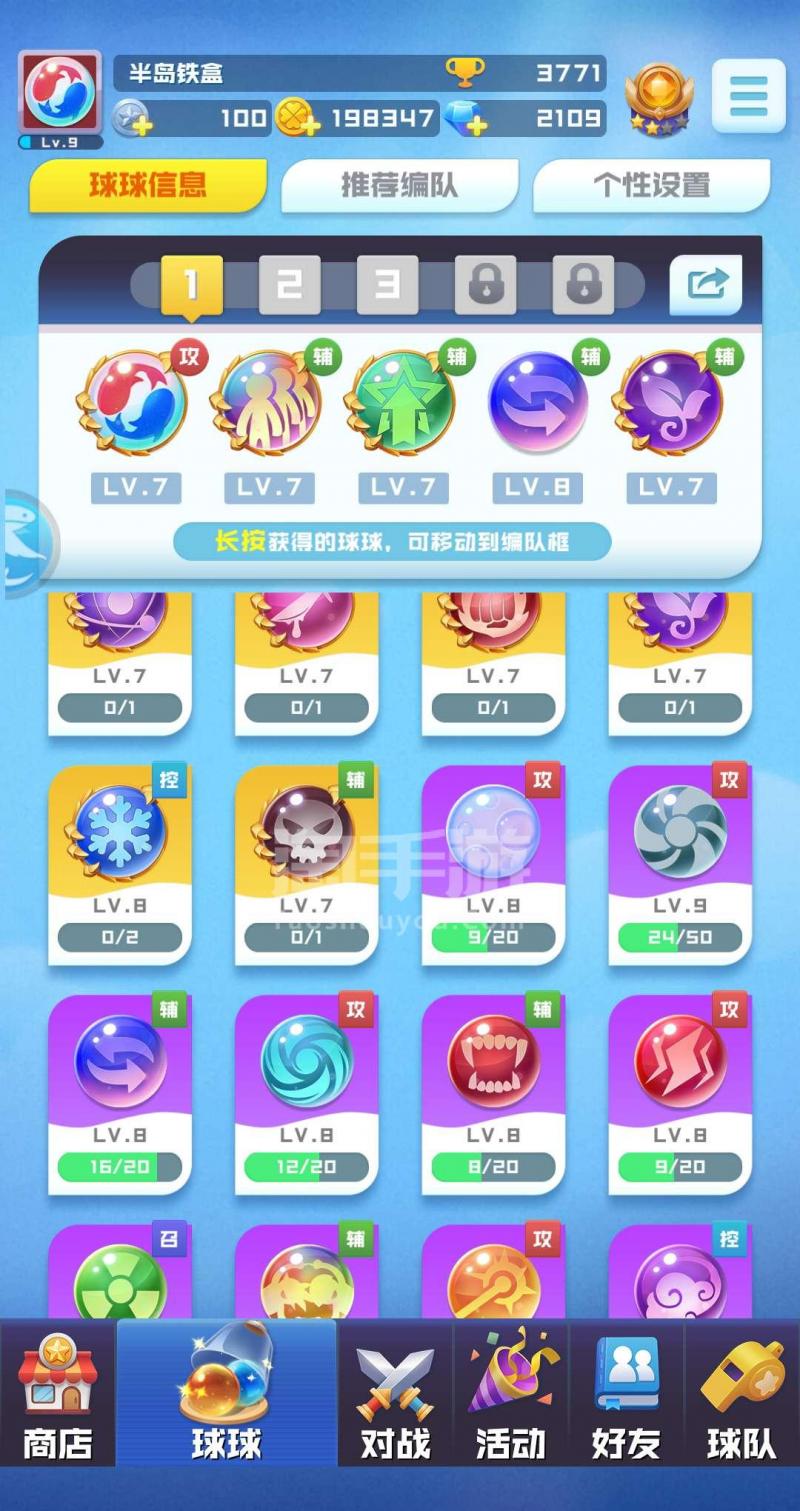Image resolution: width=800 pixels, height=1511 pixels.
Task: Open the hamburger menu button
Action: pyautogui.click(x=748, y=96)
